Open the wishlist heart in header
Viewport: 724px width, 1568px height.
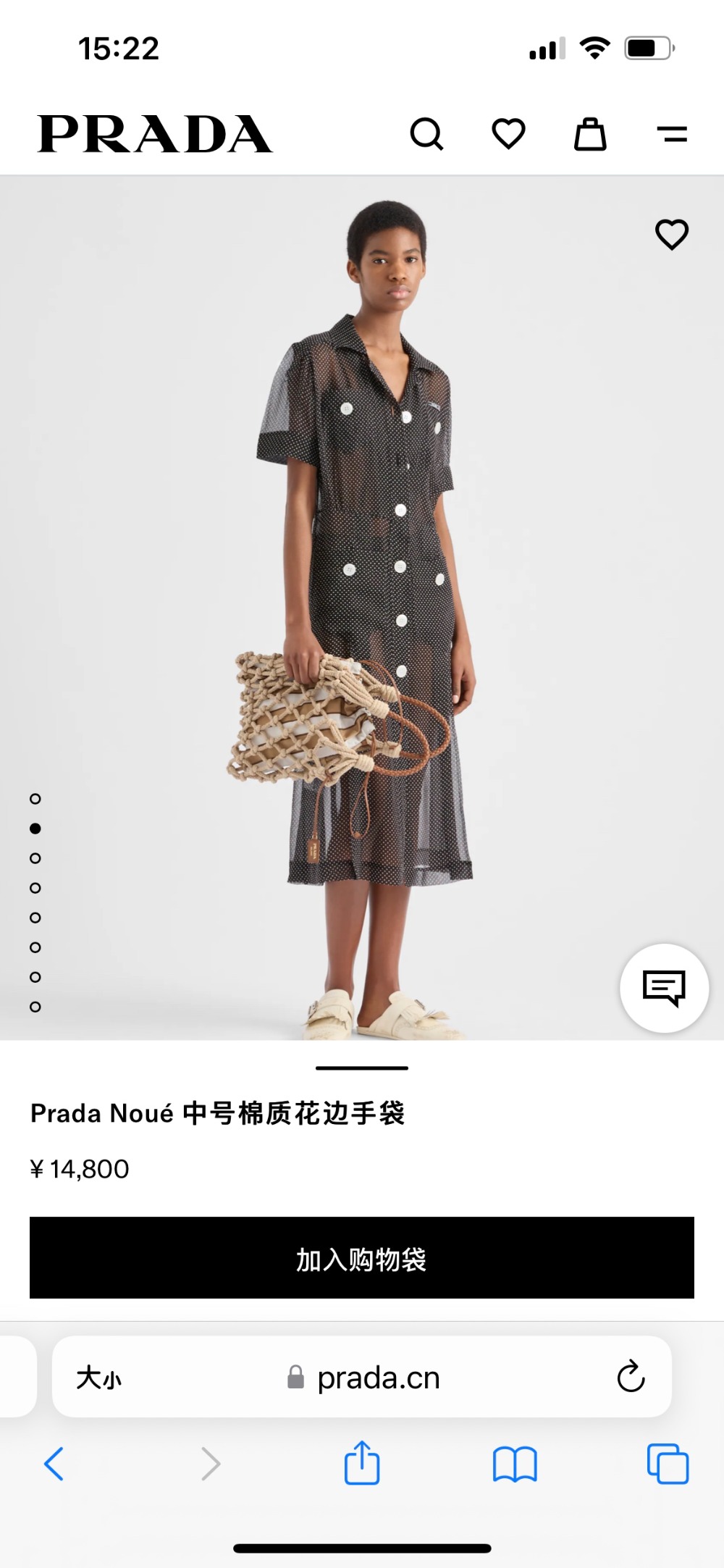[x=508, y=134]
